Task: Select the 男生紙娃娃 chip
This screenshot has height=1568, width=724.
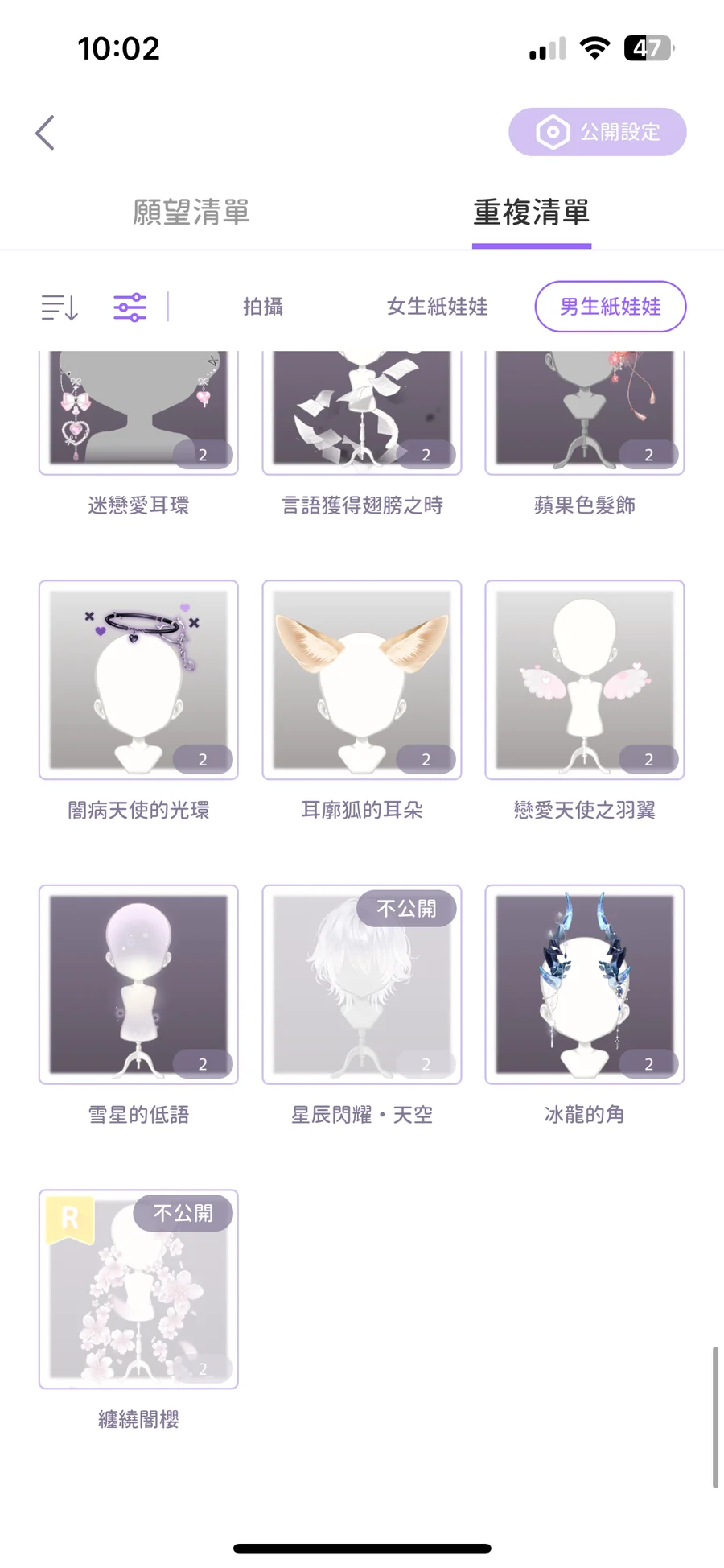Action: coord(610,307)
